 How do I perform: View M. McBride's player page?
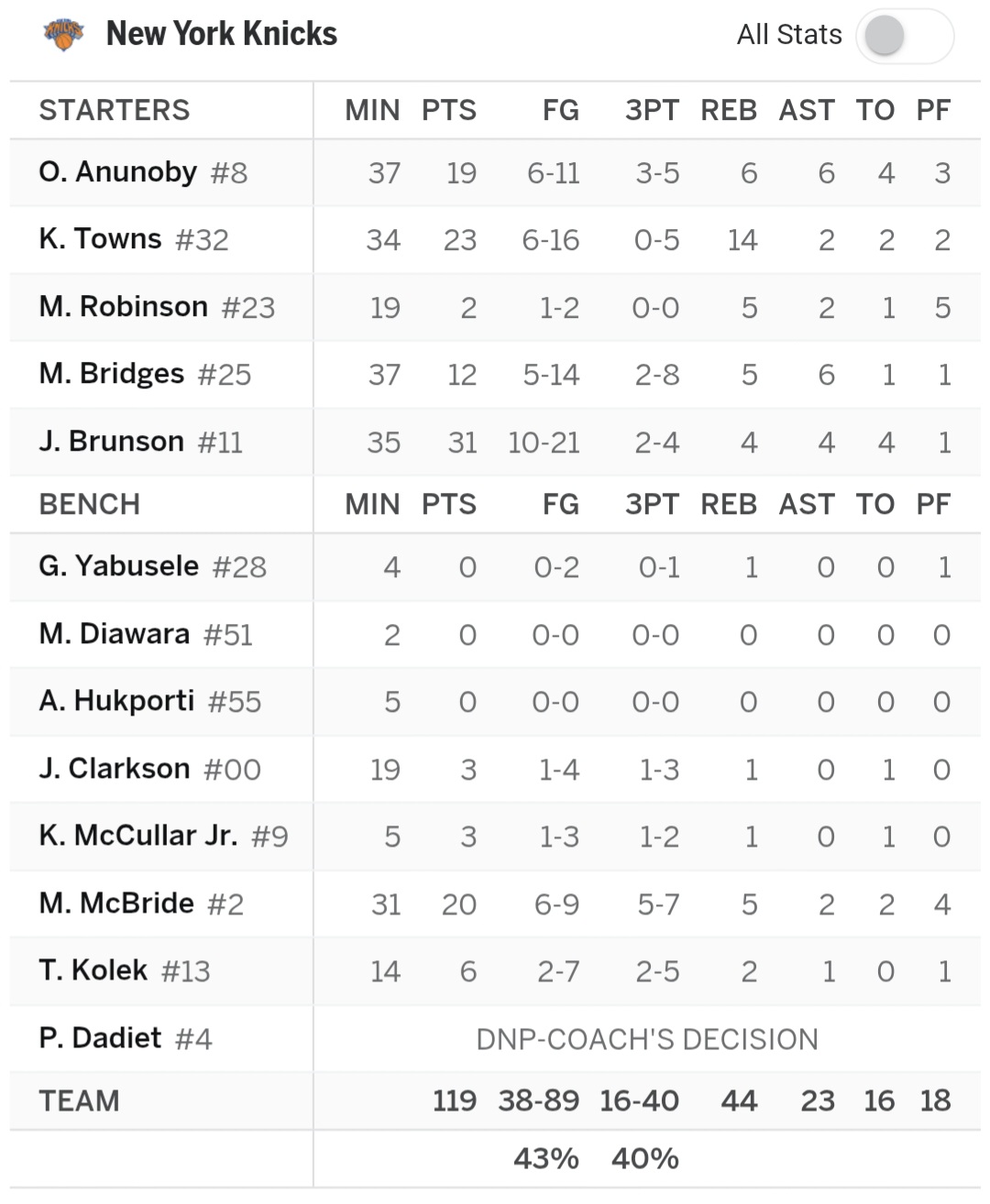(x=116, y=903)
